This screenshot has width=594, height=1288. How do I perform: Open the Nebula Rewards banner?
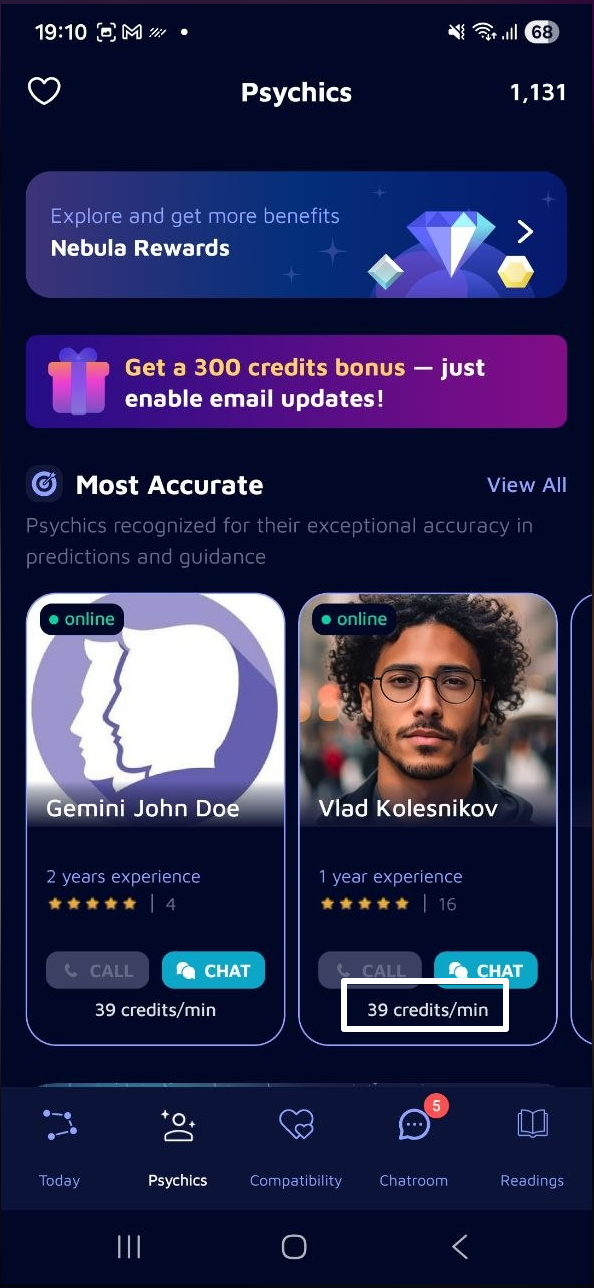pos(296,234)
